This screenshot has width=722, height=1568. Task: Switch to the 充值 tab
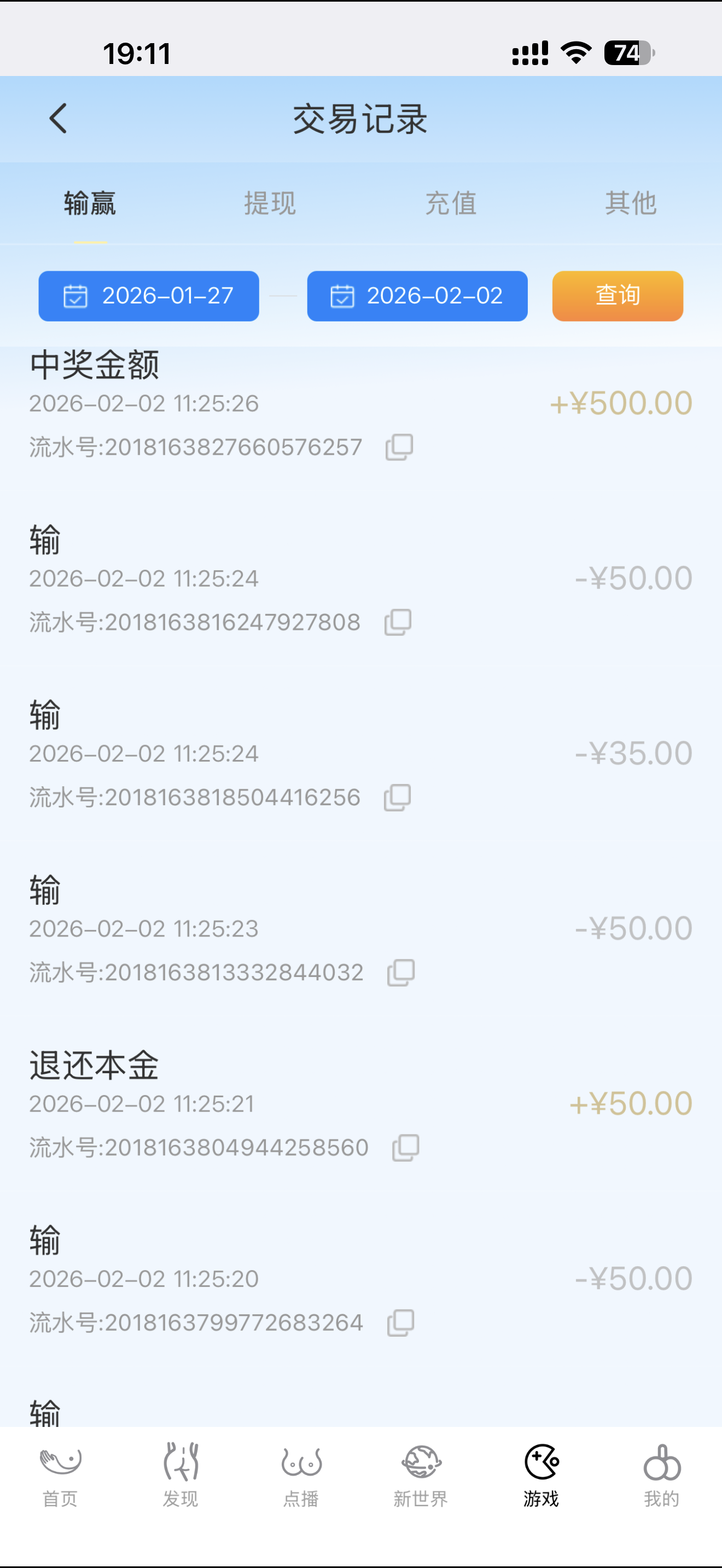451,203
